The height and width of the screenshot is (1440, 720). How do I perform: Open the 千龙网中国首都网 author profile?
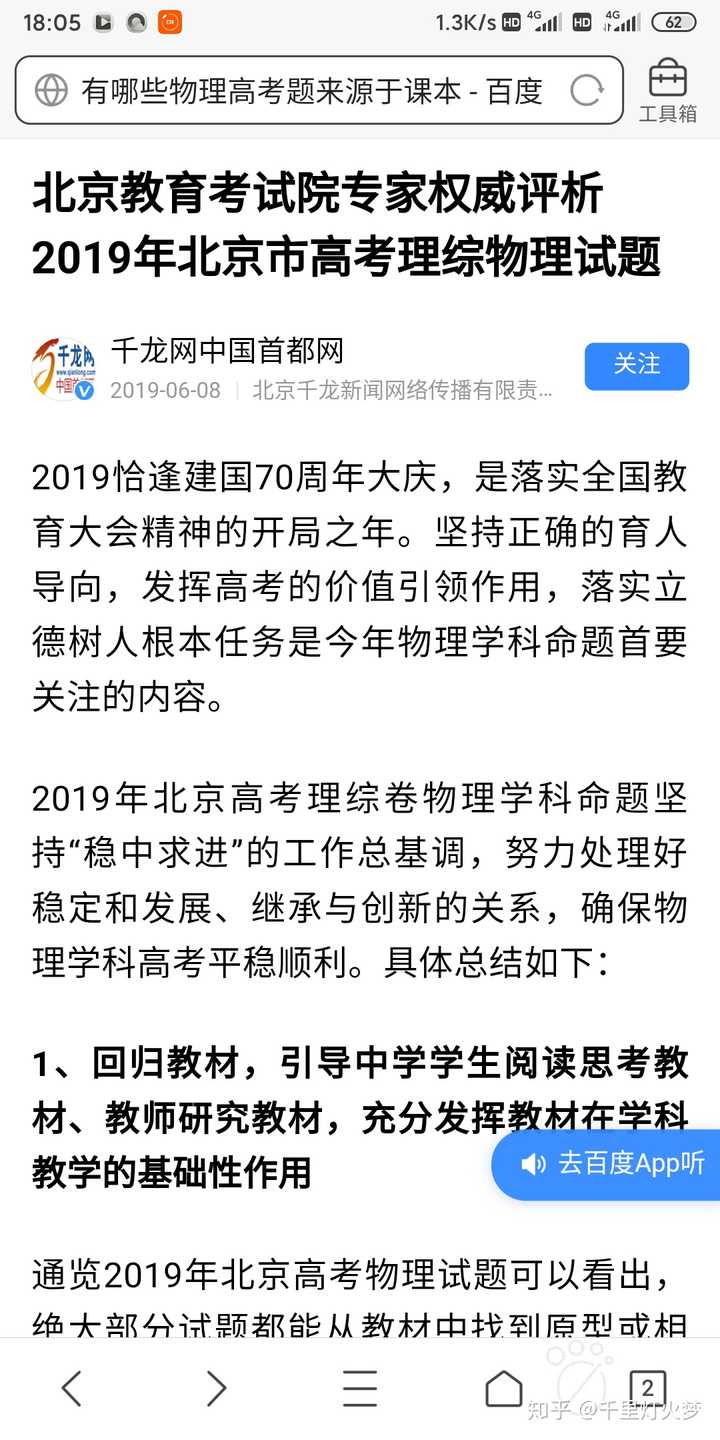[x=227, y=351]
